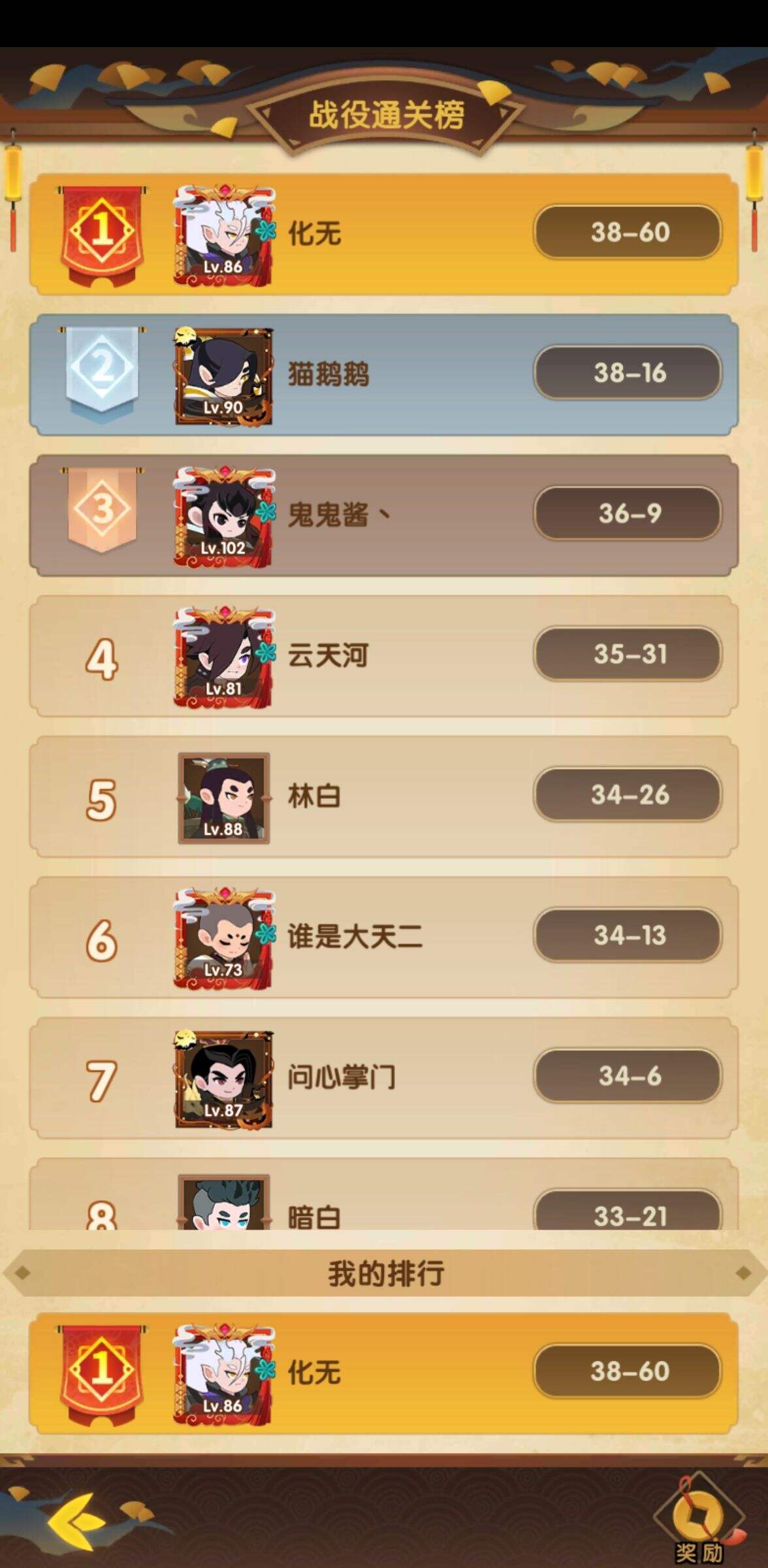The width and height of the screenshot is (768, 1568).
Task: View 问心掌门's ranking entry
Action: point(384,1077)
